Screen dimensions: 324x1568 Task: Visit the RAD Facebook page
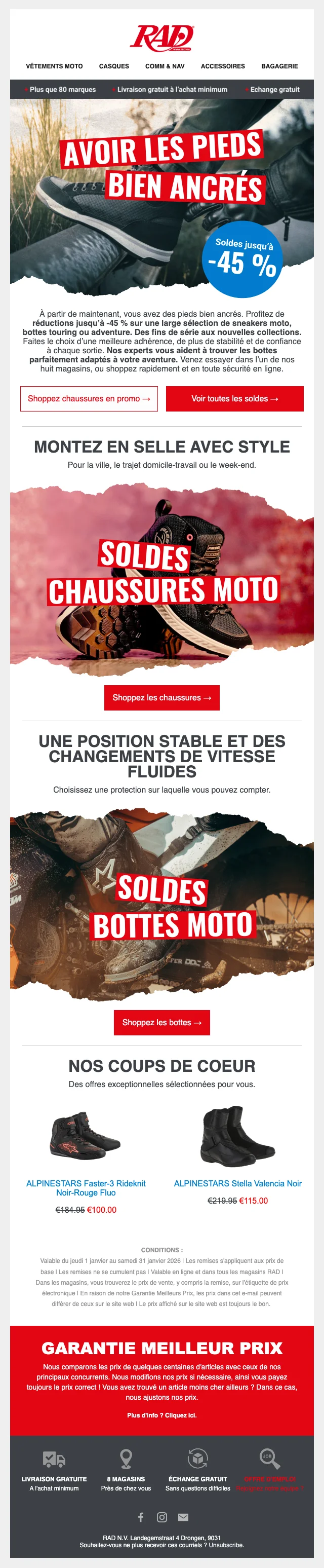pyautogui.click(x=140, y=1517)
